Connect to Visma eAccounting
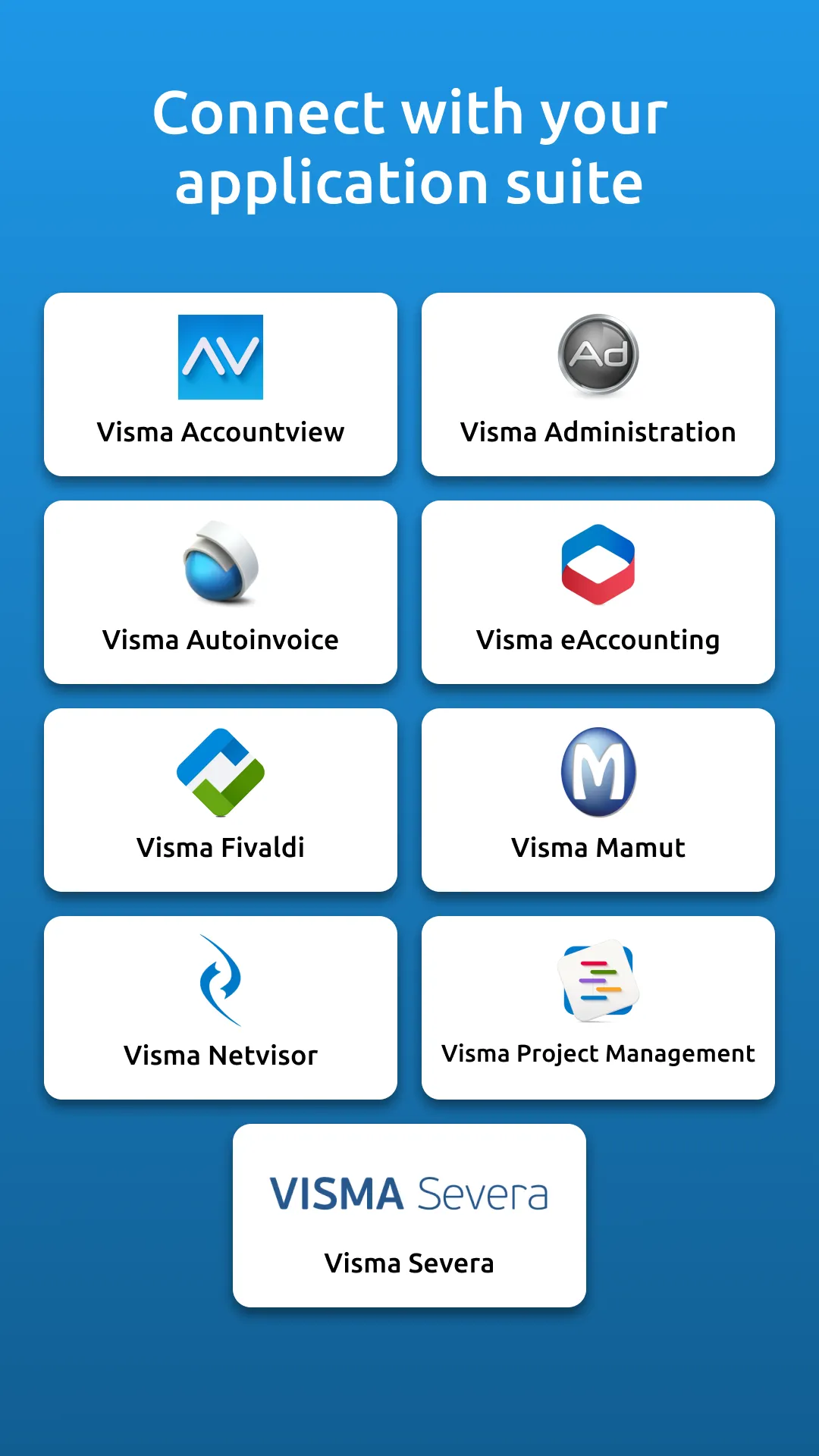The width and height of the screenshot is (819, 1456). (x=598, y=593)
